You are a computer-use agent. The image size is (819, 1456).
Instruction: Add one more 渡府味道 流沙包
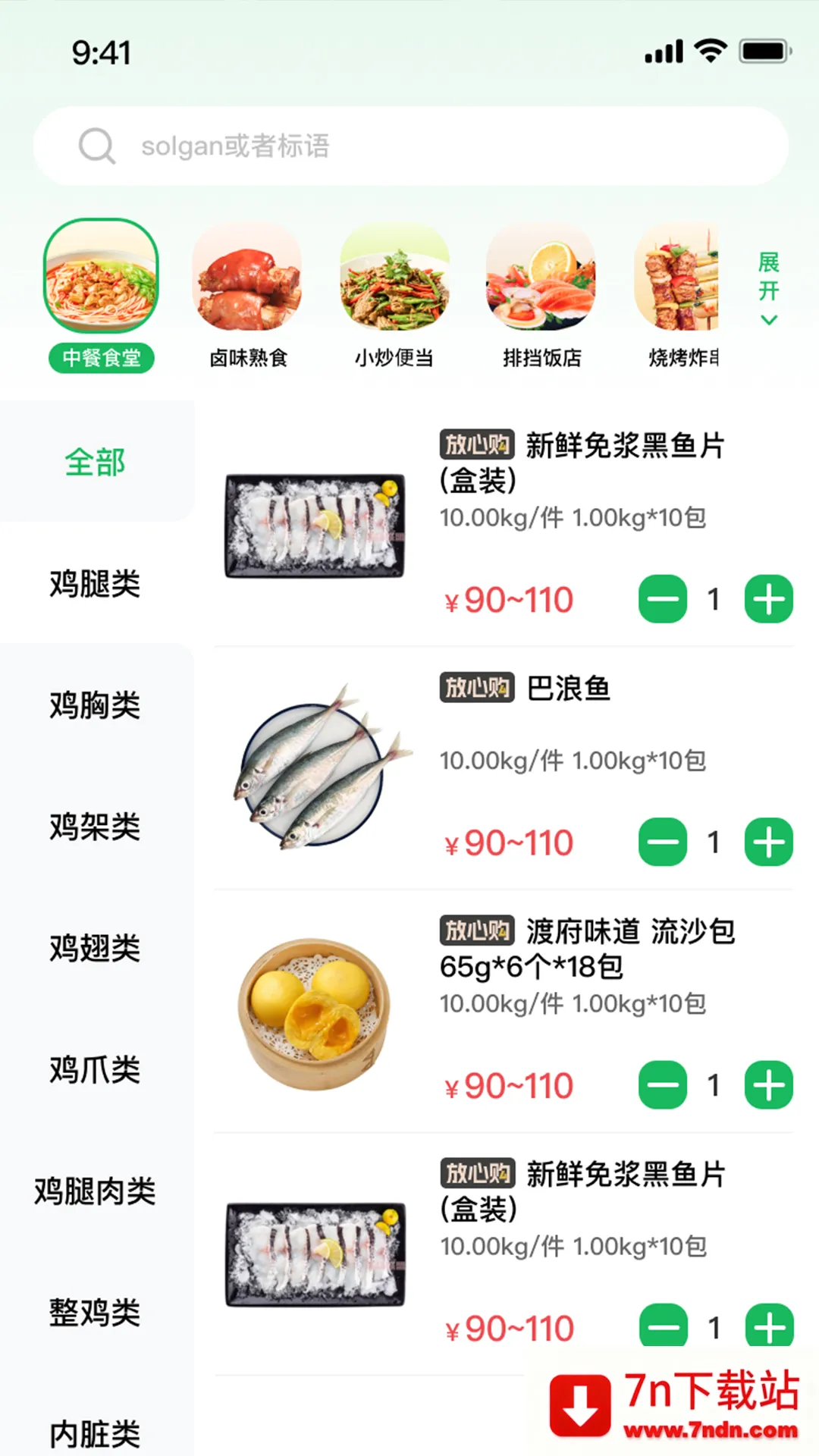click(x=768, y=1085)
